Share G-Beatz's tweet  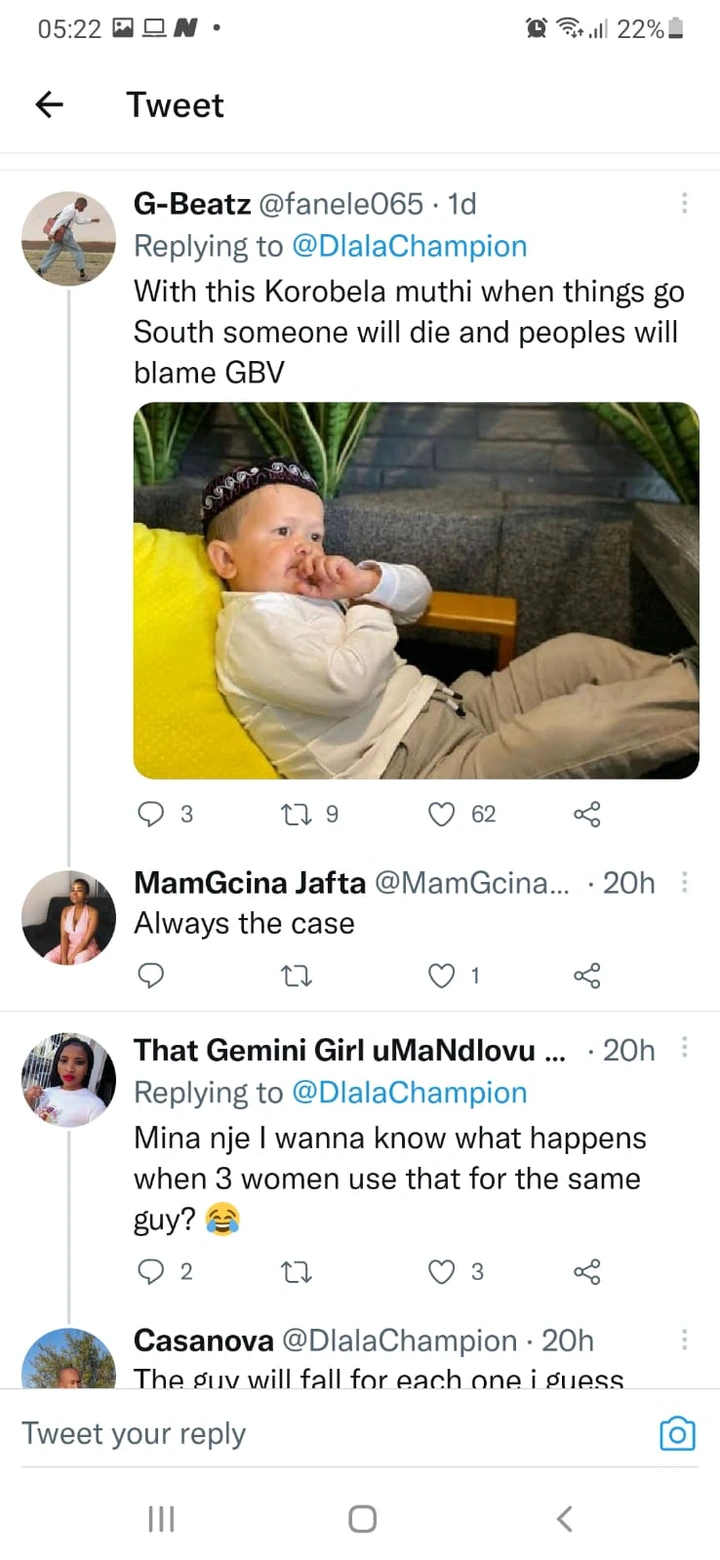pyautogui.click(x=587, y=814)
